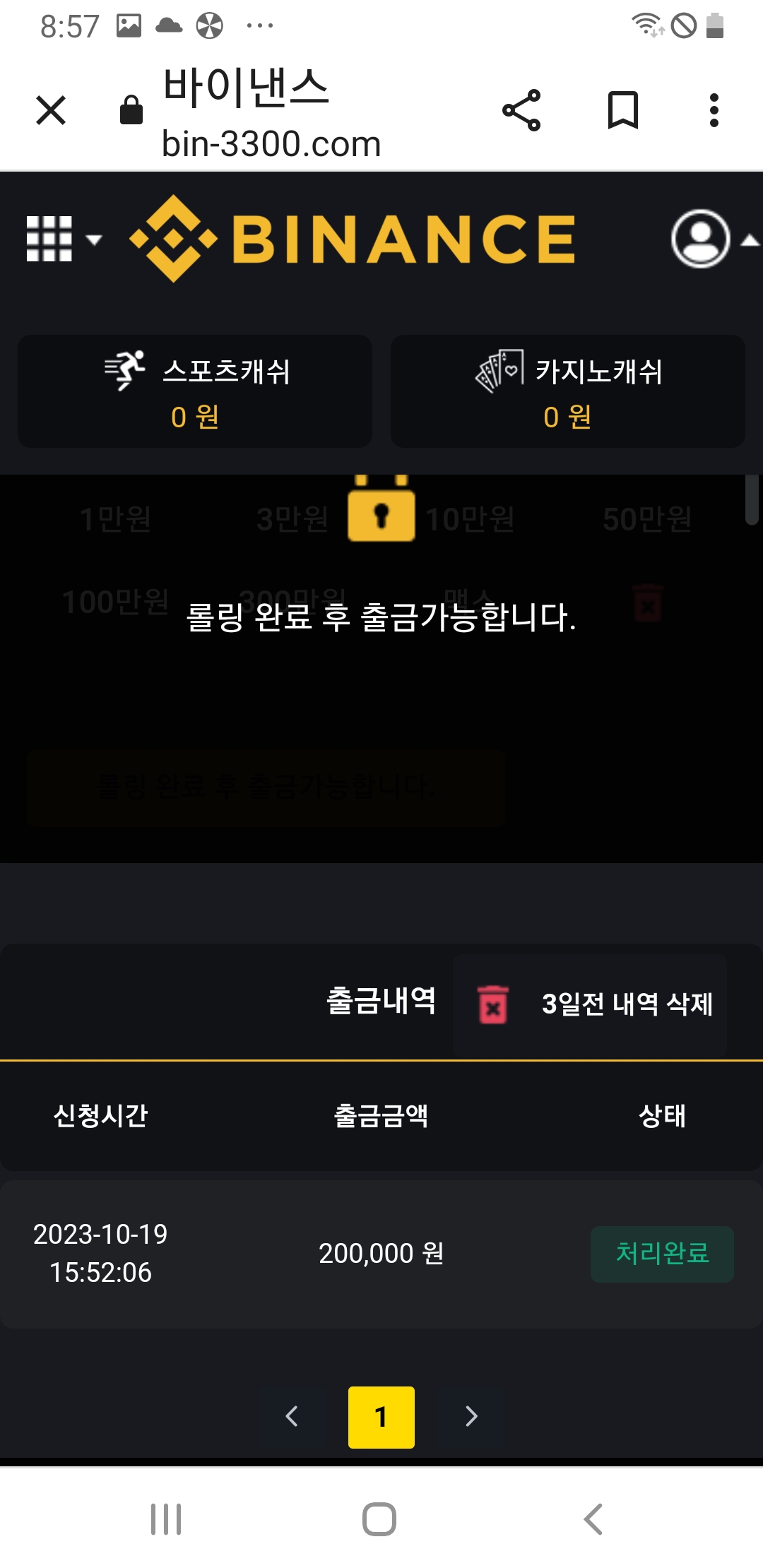Open the 카지노캐쉬 balance card
The width and height of the screenshot is (763, 1568).
coord(568,391)
